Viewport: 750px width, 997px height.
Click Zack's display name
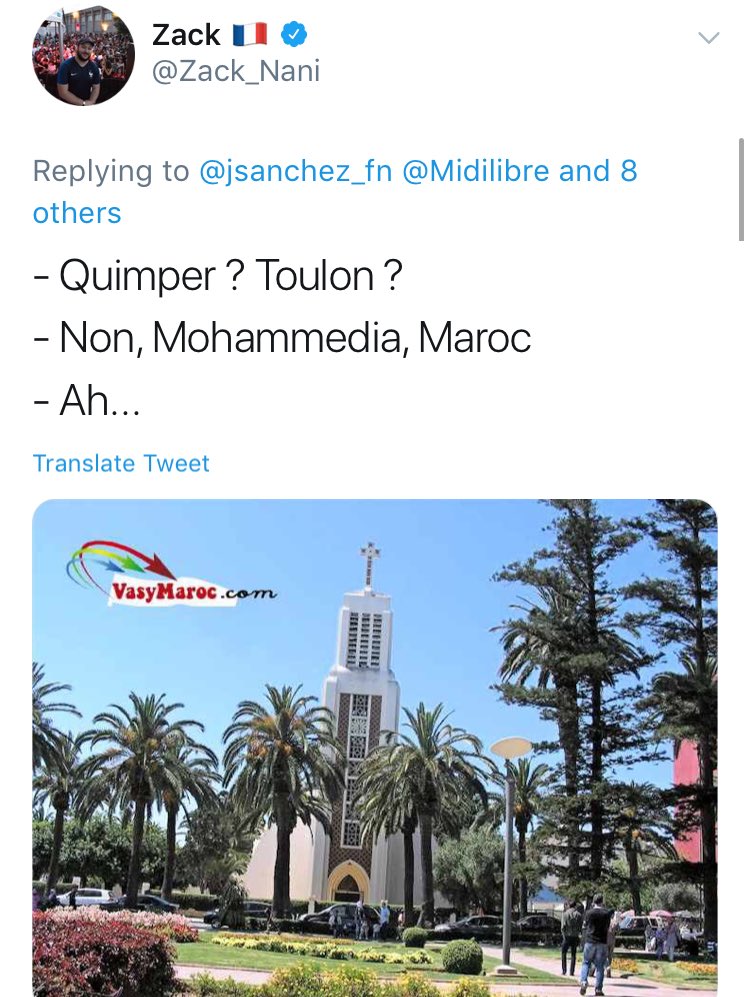(x=186, y=34)
